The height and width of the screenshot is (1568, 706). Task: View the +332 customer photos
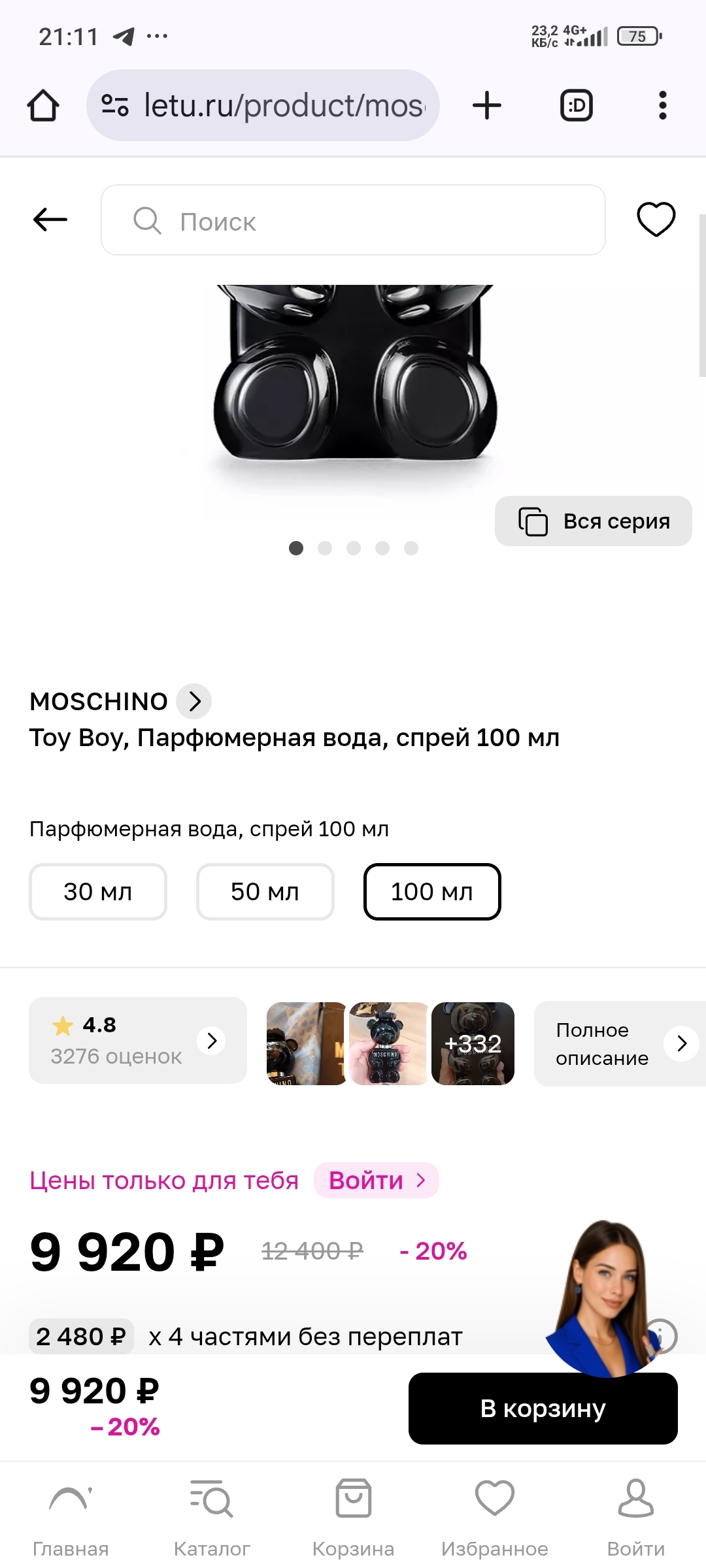(473, 1043)
